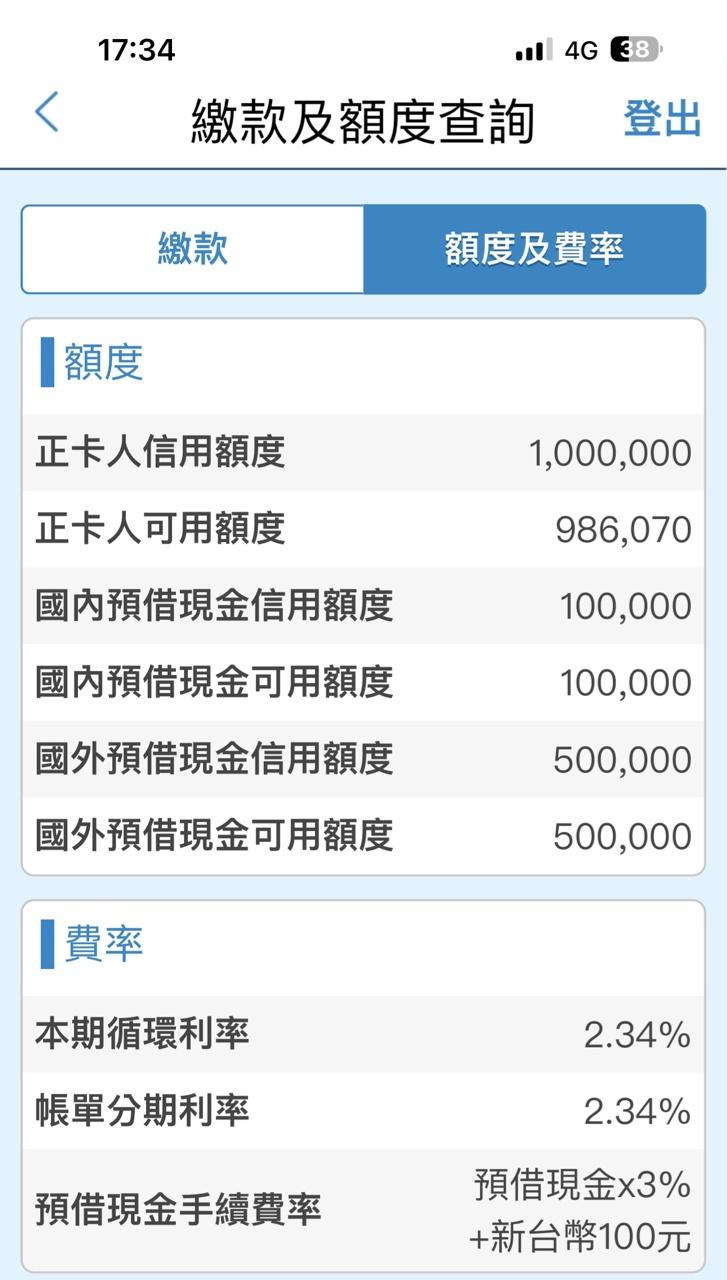This screenshot has width=727, height=1280.
Task: Switch to the 繳款 tab
Action: tap(193, 249)
